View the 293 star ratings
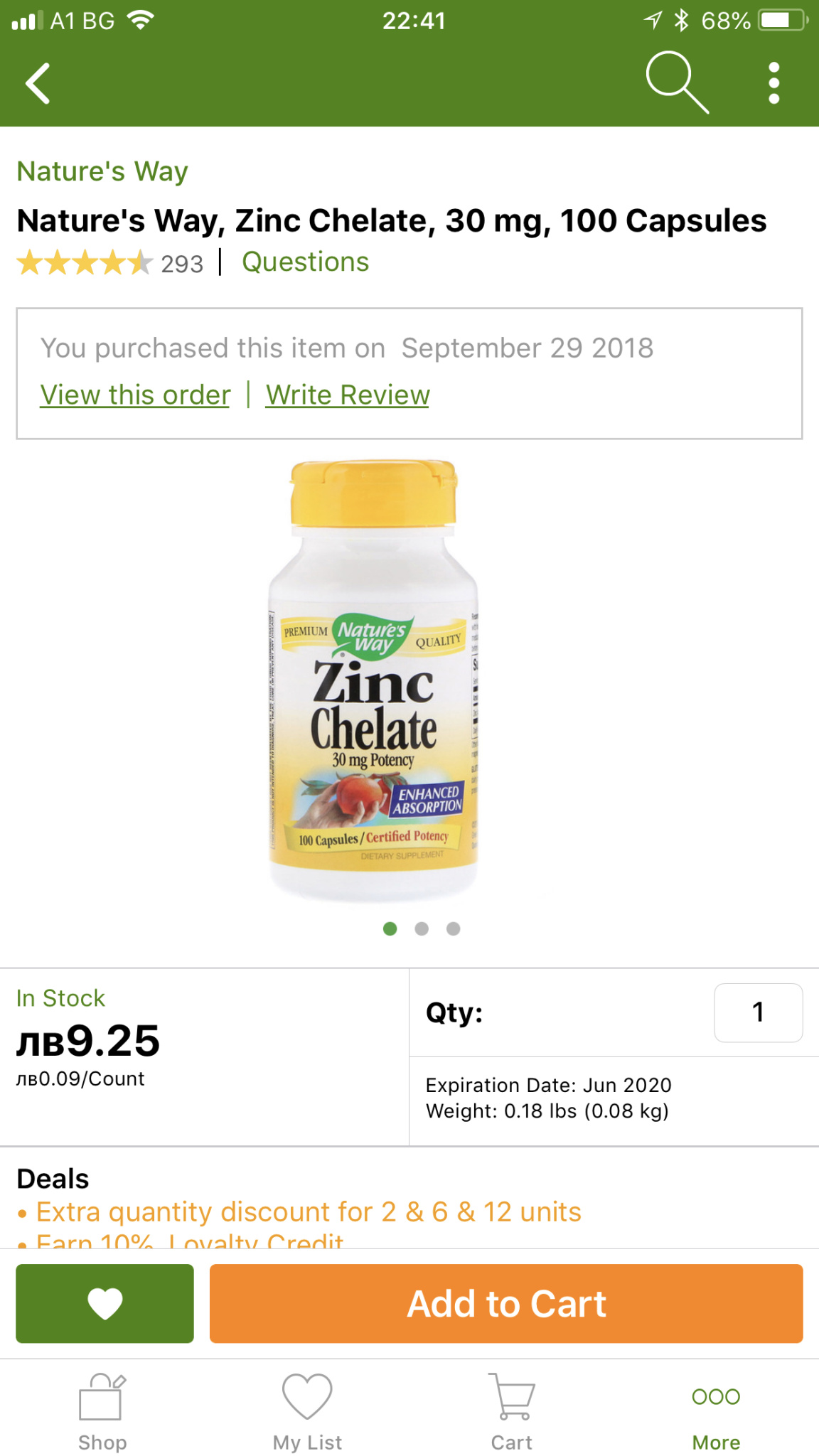Viewport: 819px width, 1456px height. pyautogui.click(x=109, y=263)
